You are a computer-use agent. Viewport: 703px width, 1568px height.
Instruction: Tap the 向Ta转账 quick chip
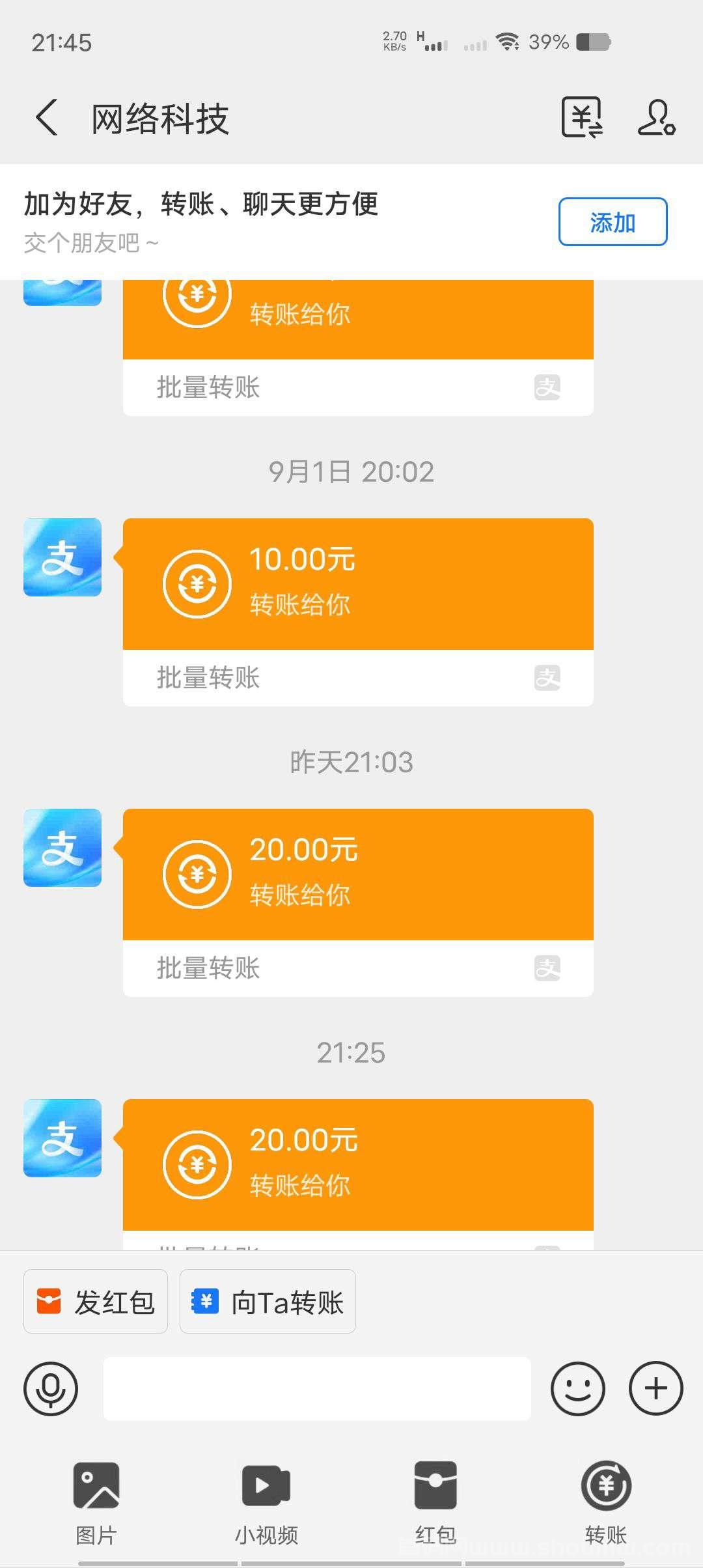(268, 1302)
